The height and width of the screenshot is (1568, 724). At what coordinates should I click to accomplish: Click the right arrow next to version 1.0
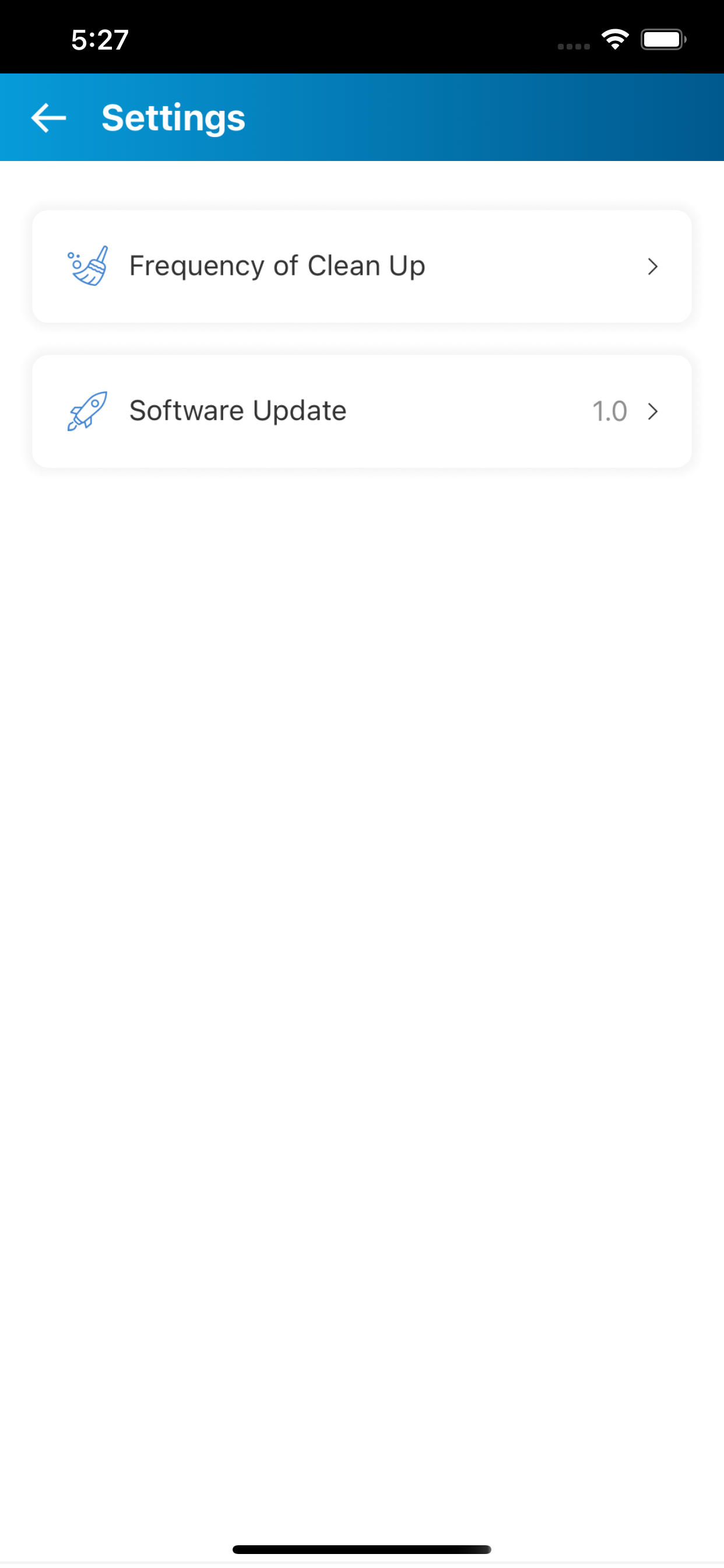652,411
